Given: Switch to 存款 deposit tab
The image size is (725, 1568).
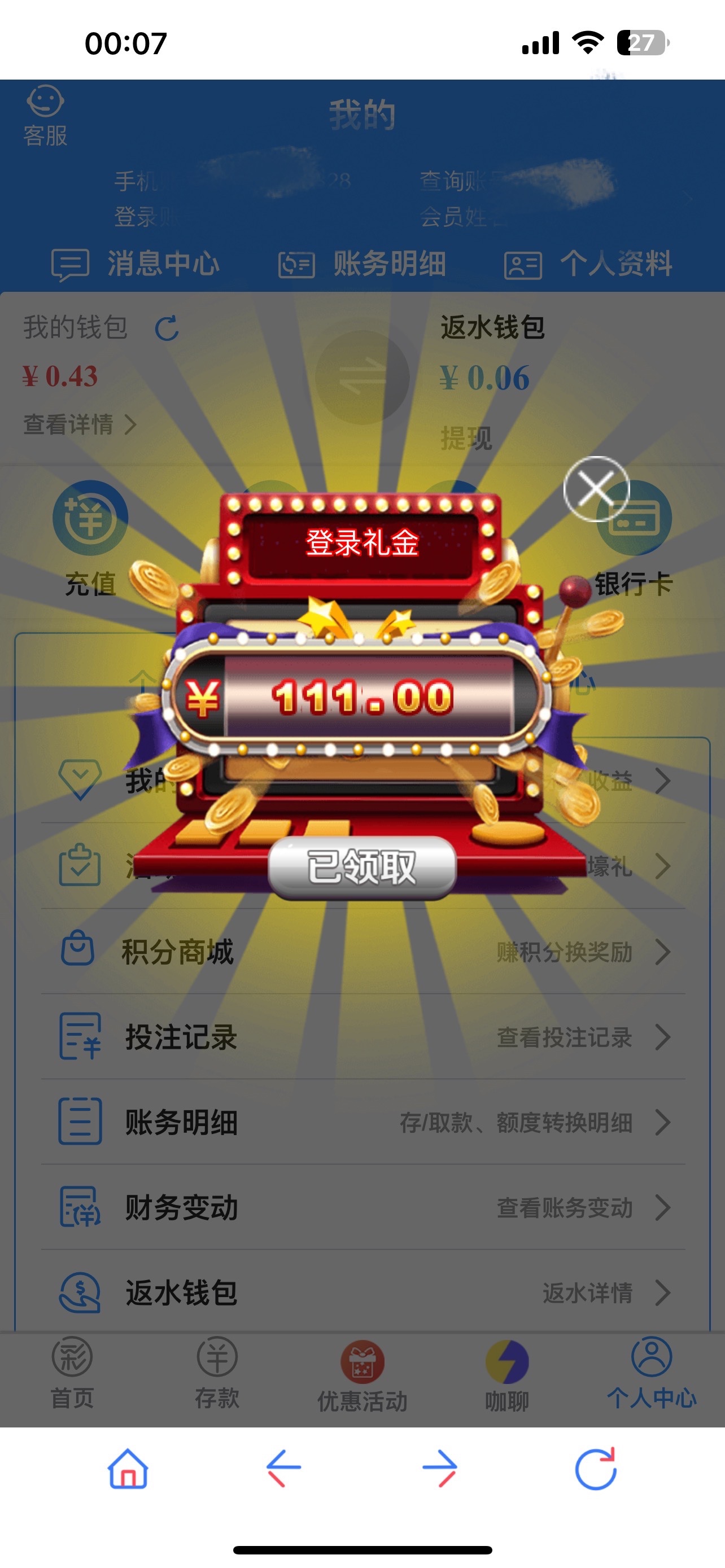Looking at the screenshot, I should (217, 1373).
